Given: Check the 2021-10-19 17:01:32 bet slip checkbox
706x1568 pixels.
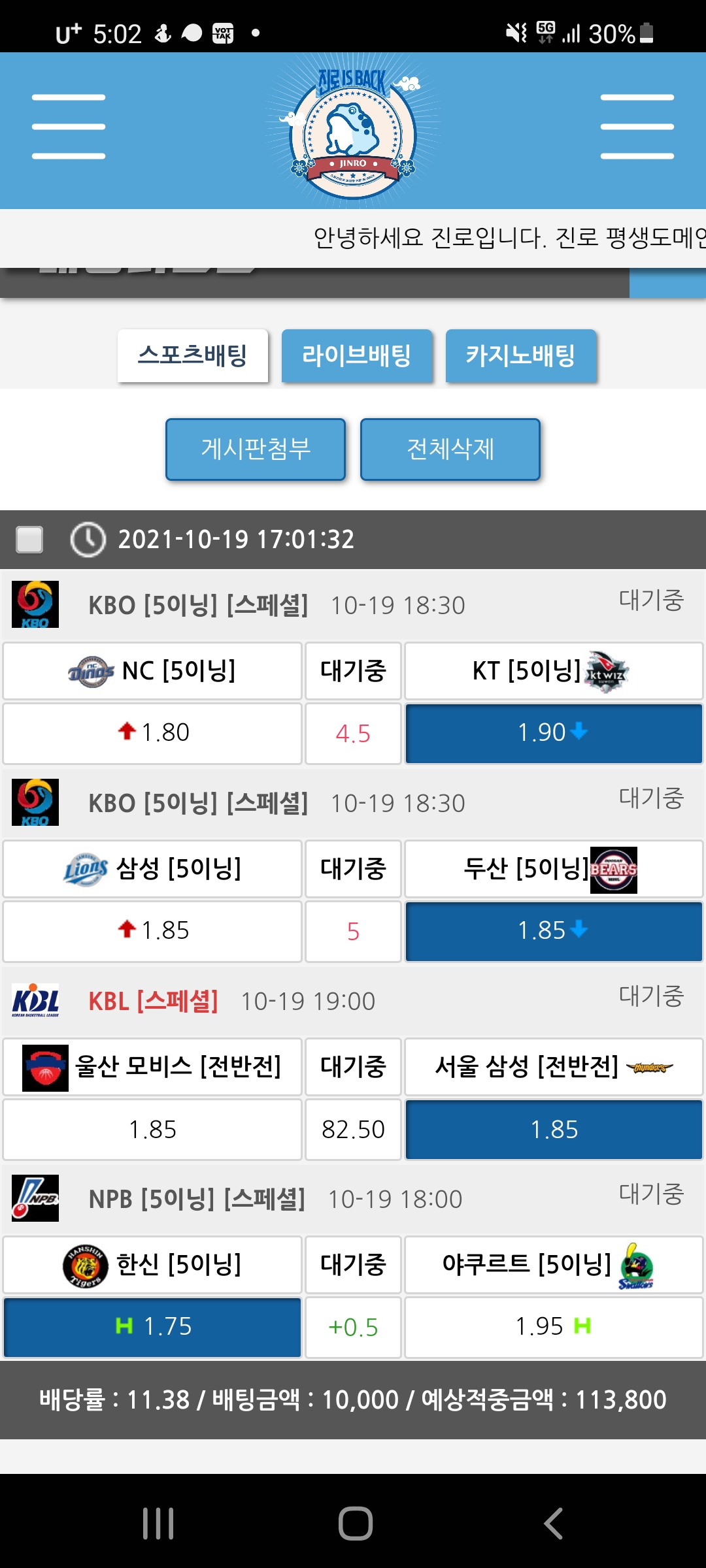Looking at the screenshot, I should tap(29, 540).
